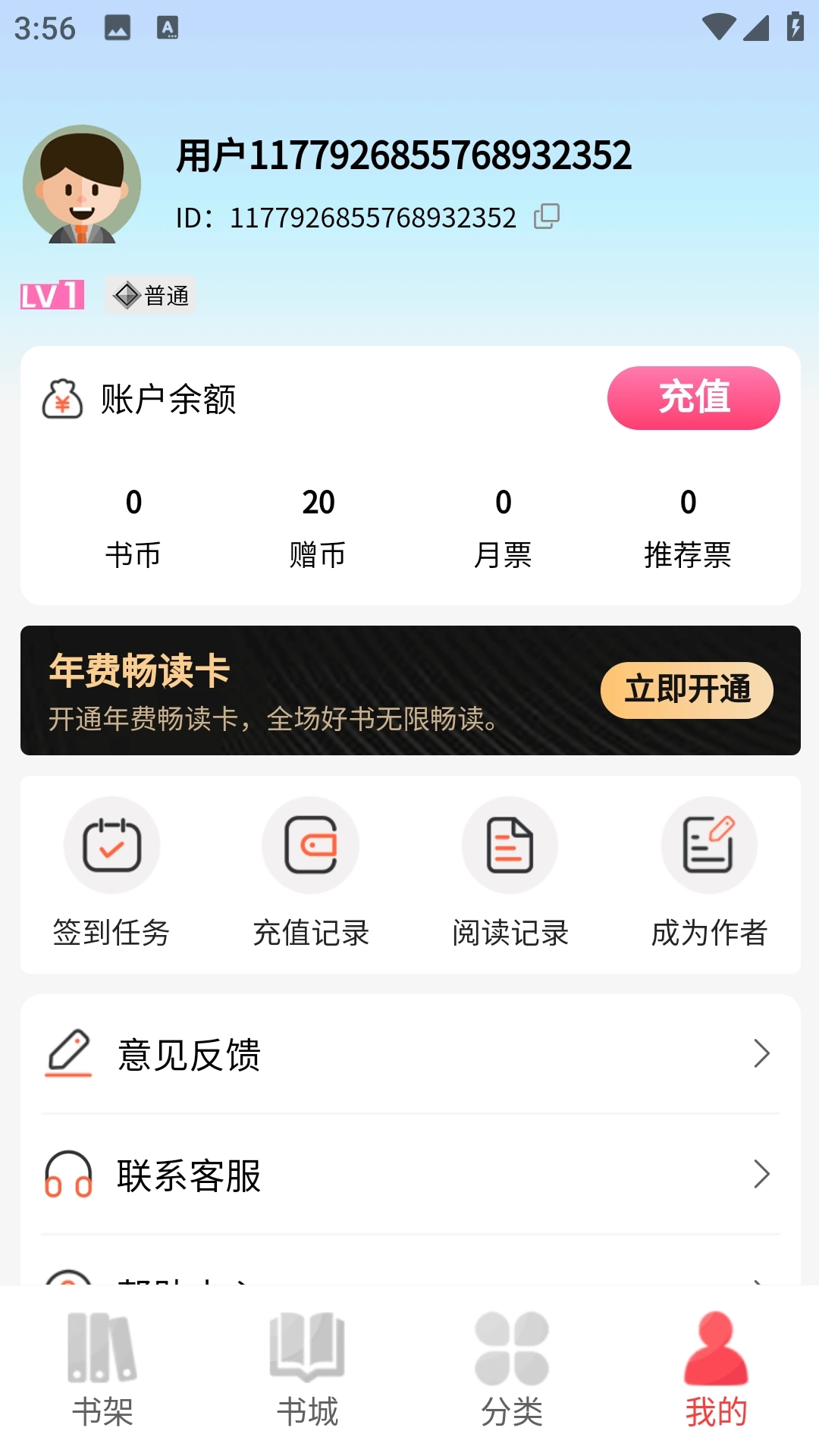Tap the 联系客服 headphones icon
Screen dimensions: 819x1456
coord(68,1175)
